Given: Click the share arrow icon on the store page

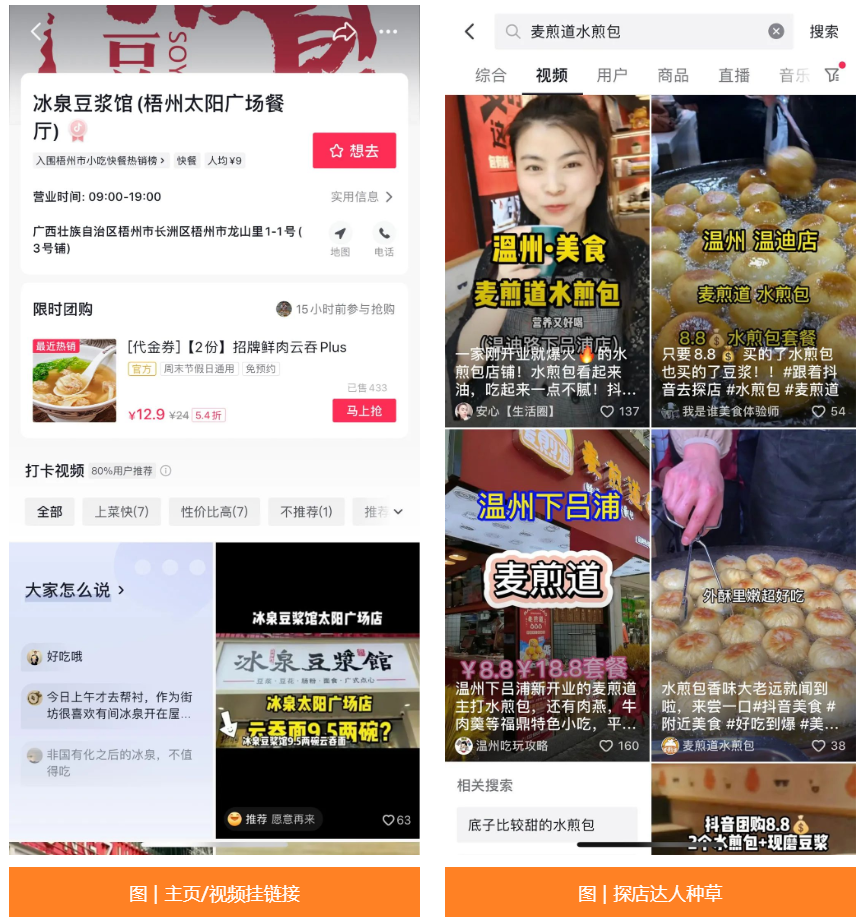Looking at the screenshot, I should (345, 31).
